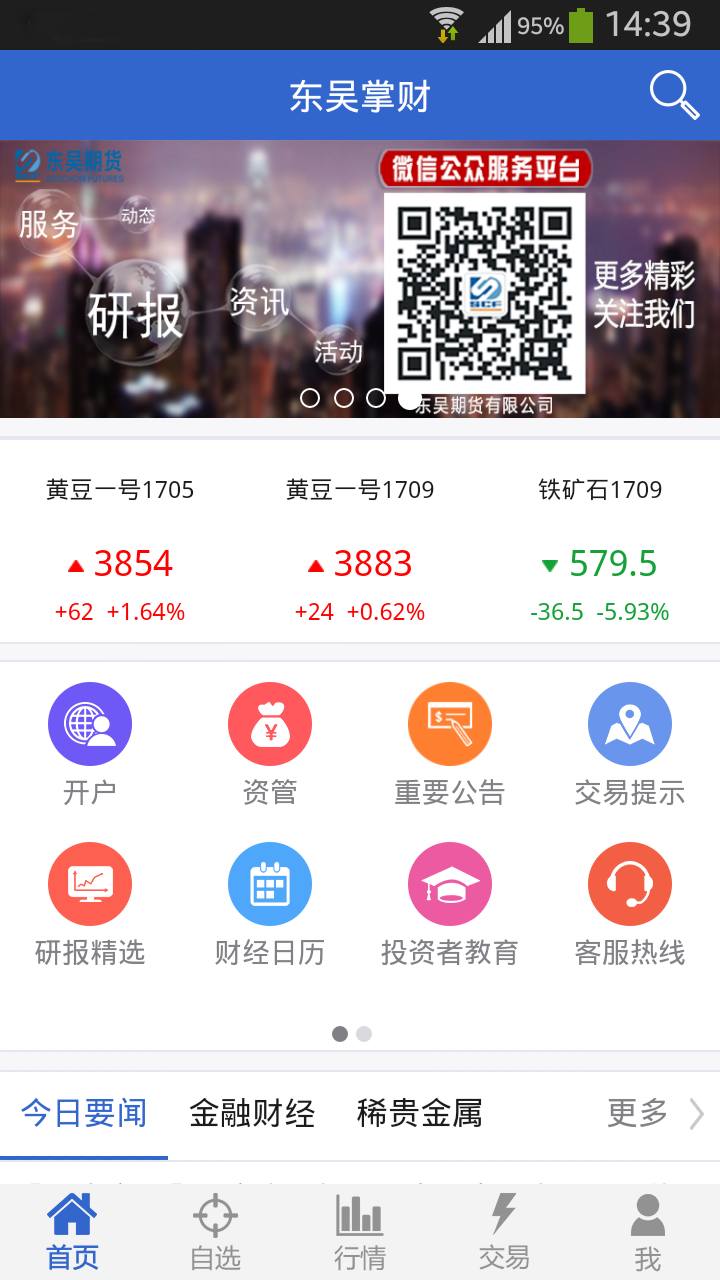The width and height of the screenshot is (720, 1280).
Task: Call 客服热线 customer service hotline
Action: point(630,903)
